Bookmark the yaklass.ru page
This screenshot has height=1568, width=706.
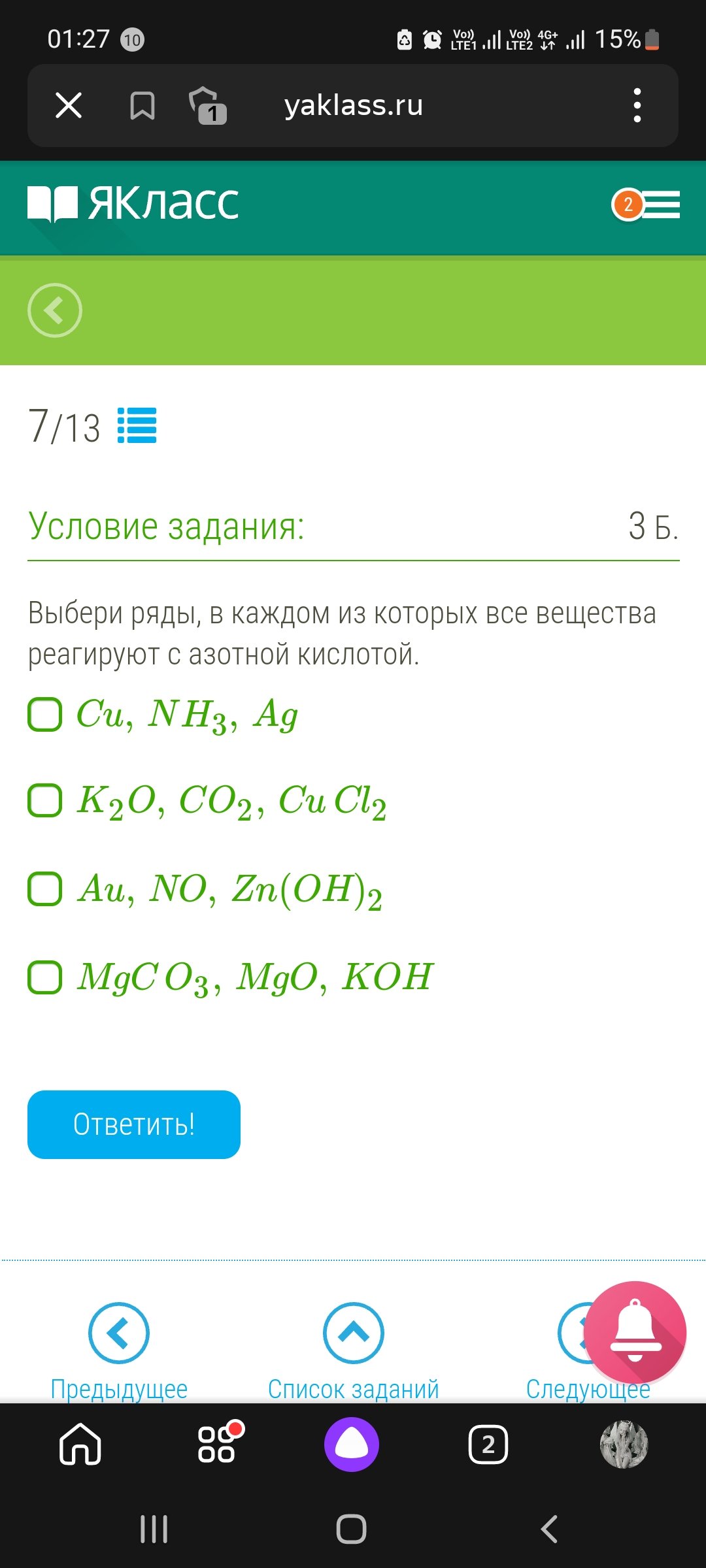tap(142, 105)
